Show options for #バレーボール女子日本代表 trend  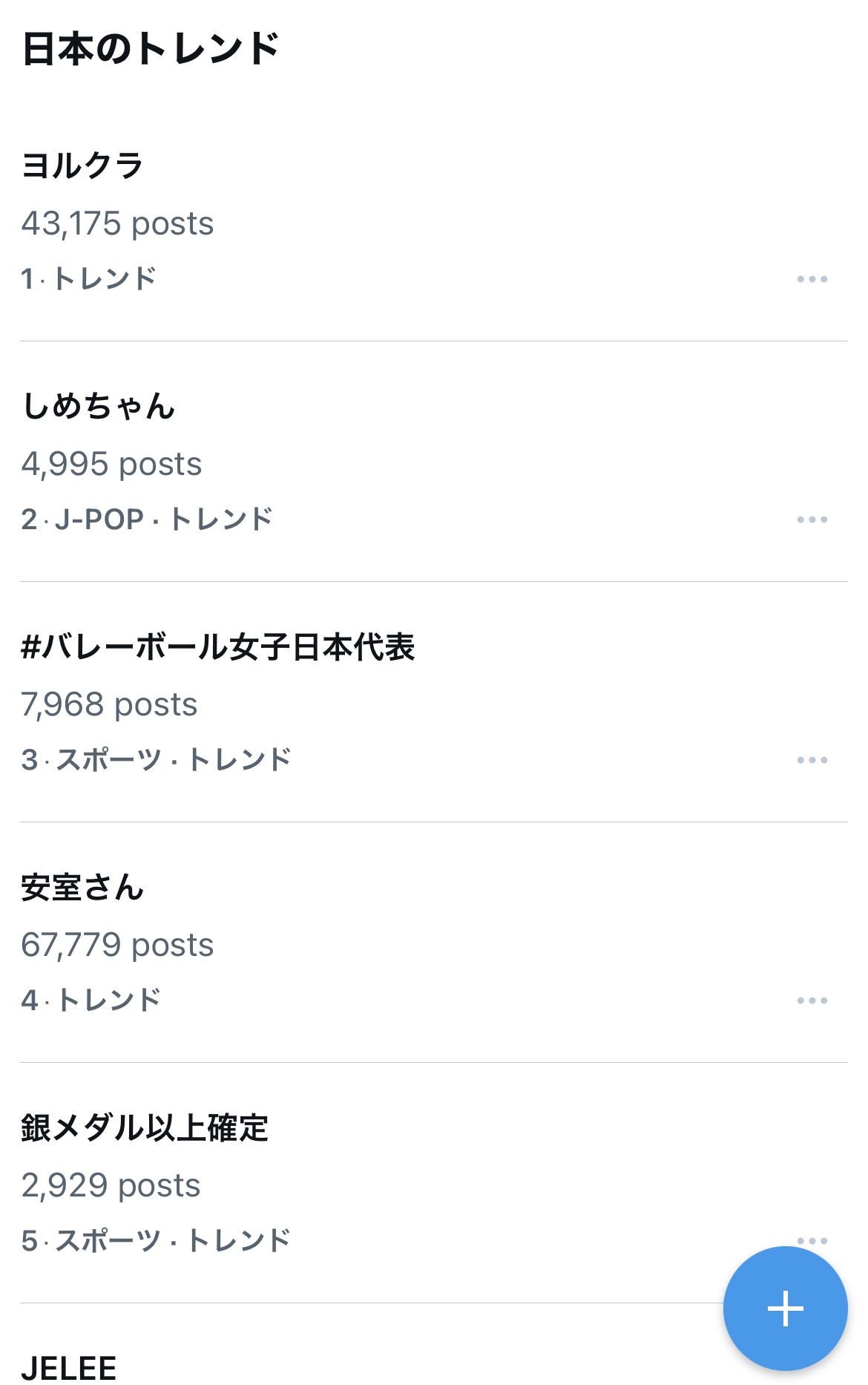(x=812, y=760)
